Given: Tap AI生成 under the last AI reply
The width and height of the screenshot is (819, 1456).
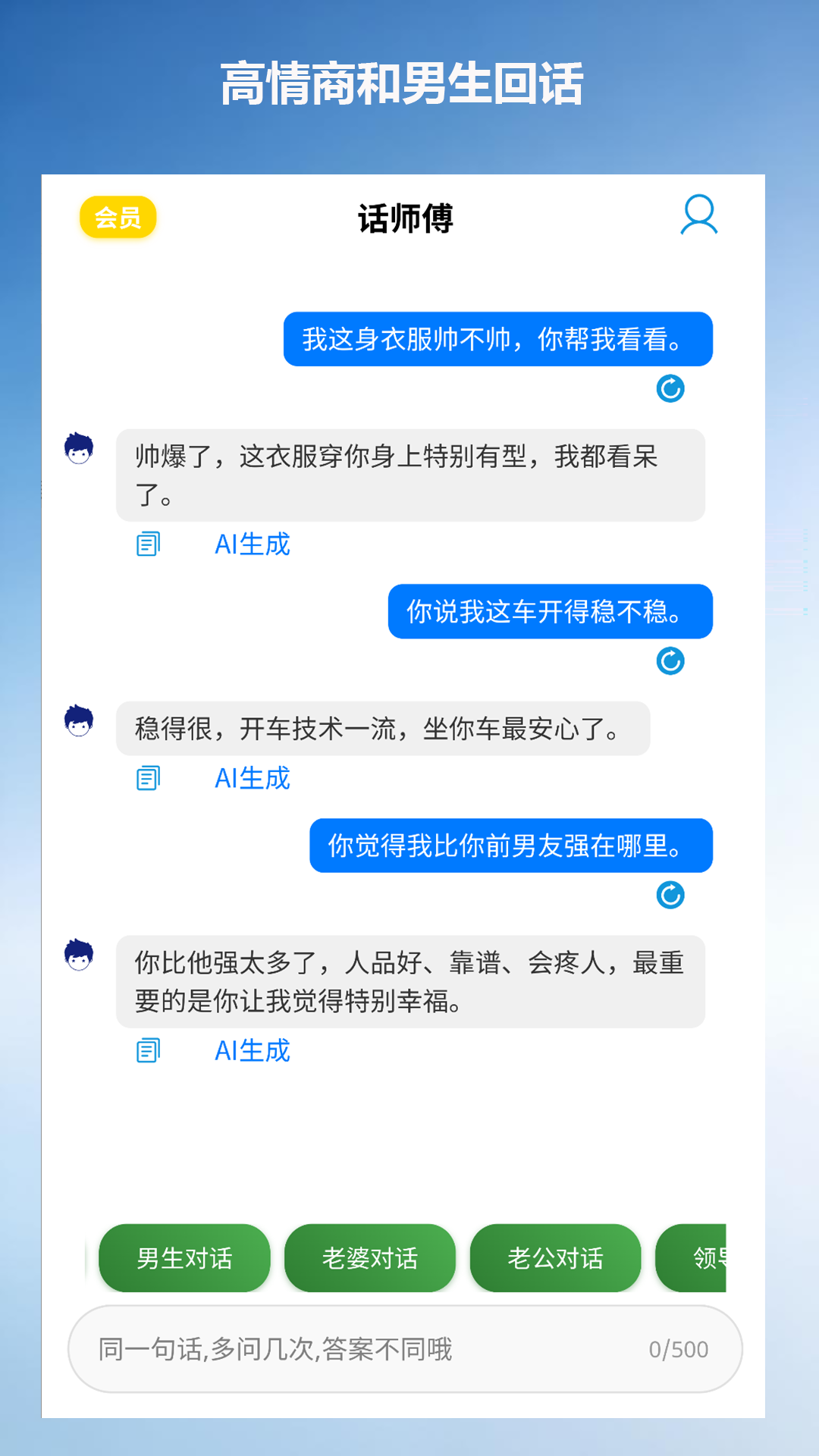Looking at the screenshot, I should pyautogui.click(x=252, y=1051).
